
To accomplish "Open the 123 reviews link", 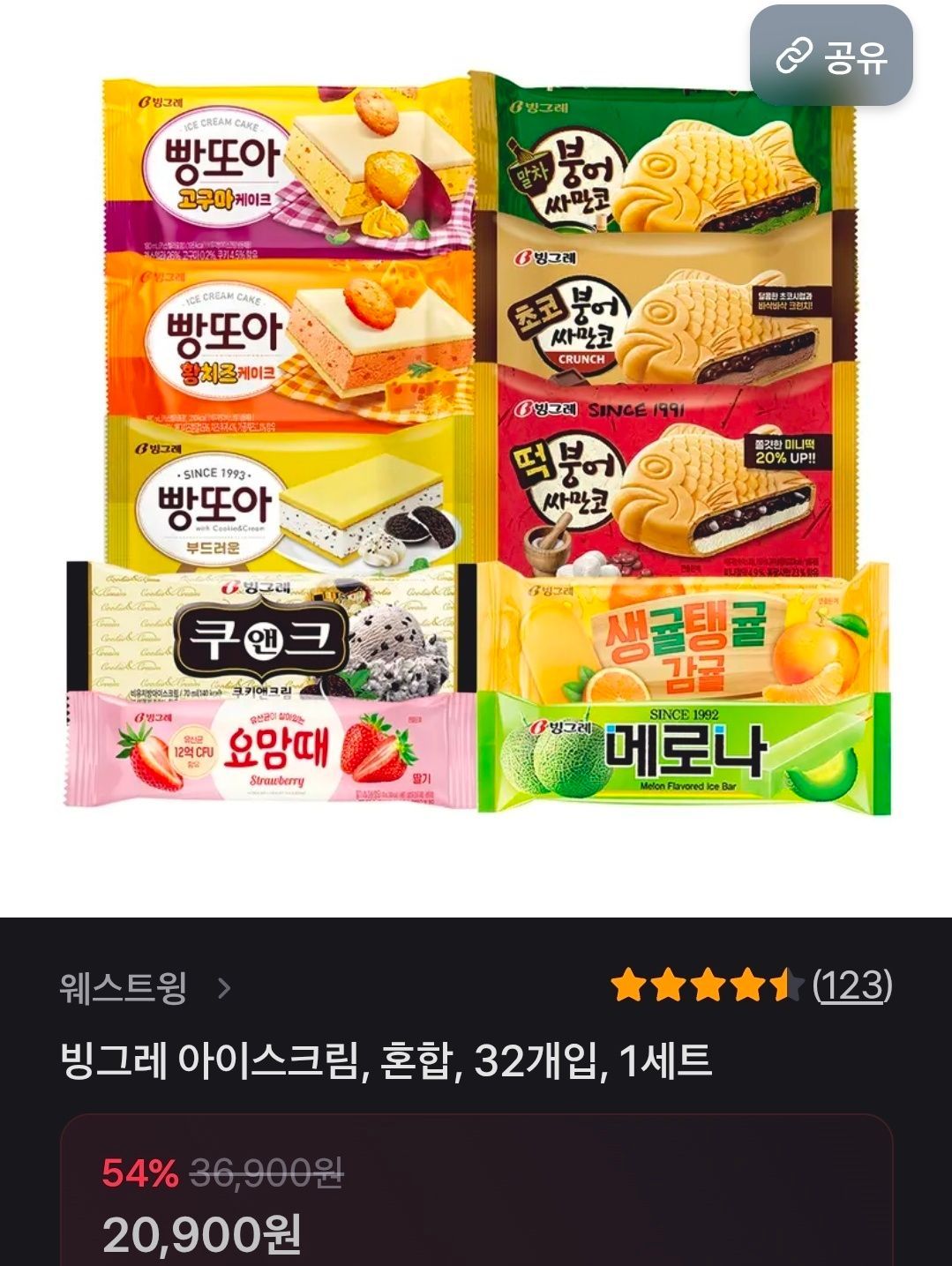I will pyautogui.click(x=851, y=985).
